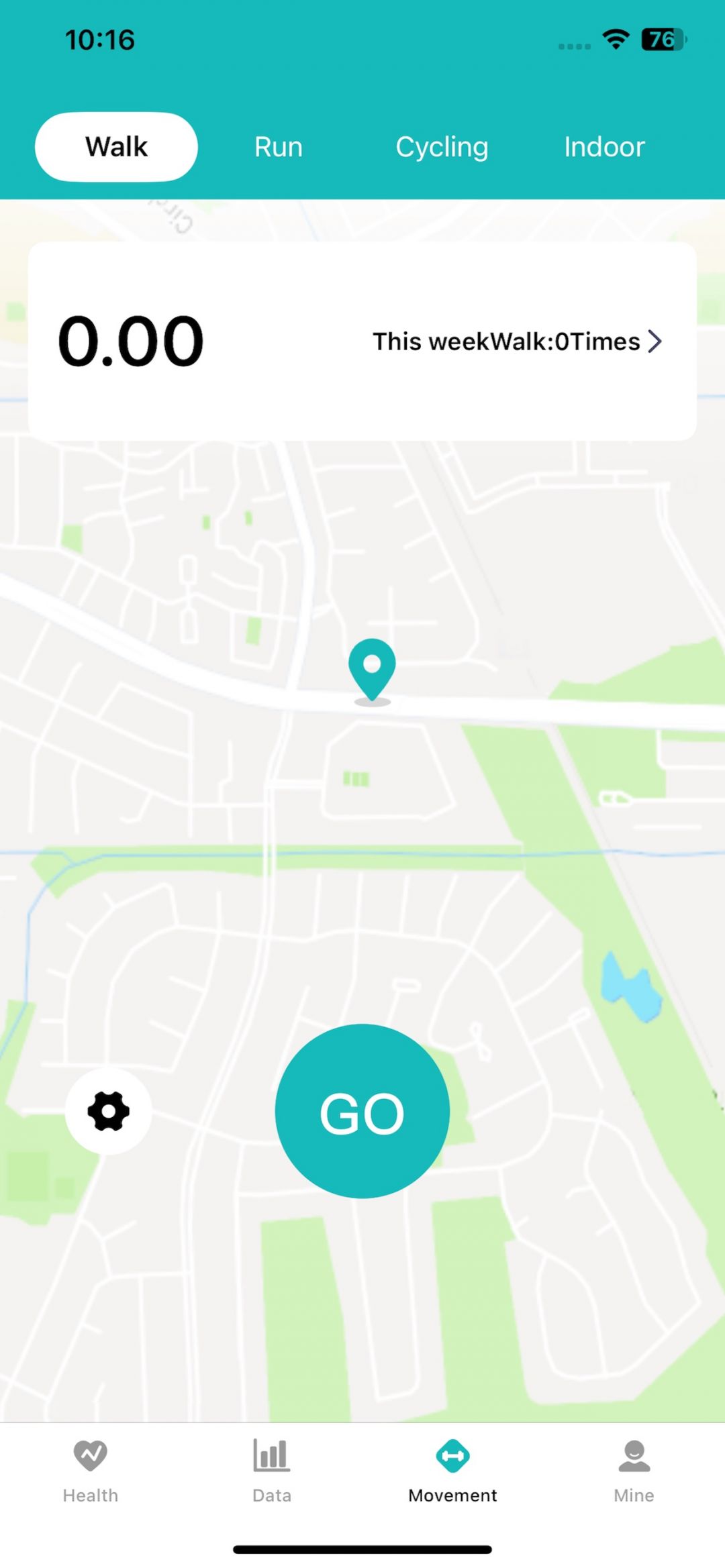Switch to the Indoor tab
Image resolution: width=725 pixels, height=1568 pixels.
tap(604, 147)
